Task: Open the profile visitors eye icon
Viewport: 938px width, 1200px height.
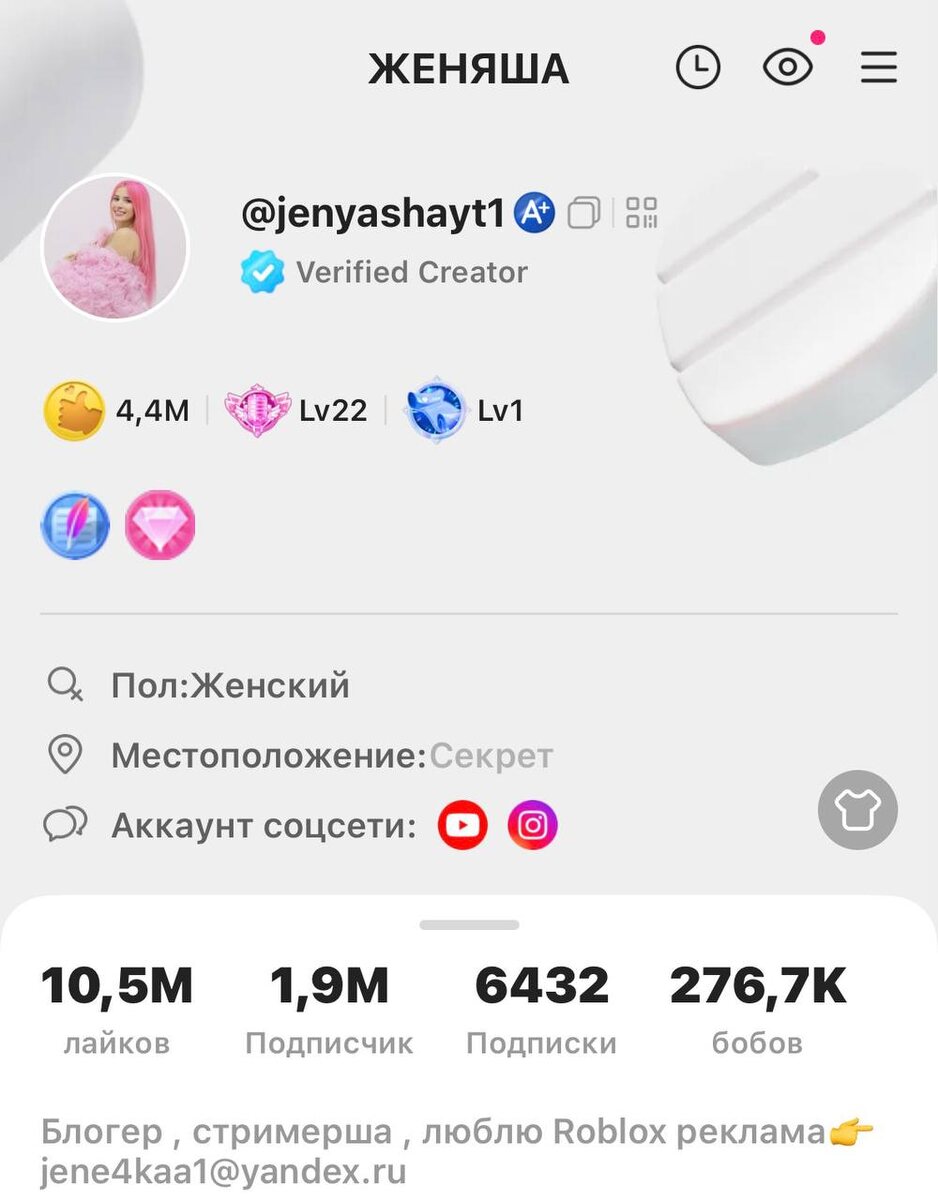Action: click(x=788, y=68)
